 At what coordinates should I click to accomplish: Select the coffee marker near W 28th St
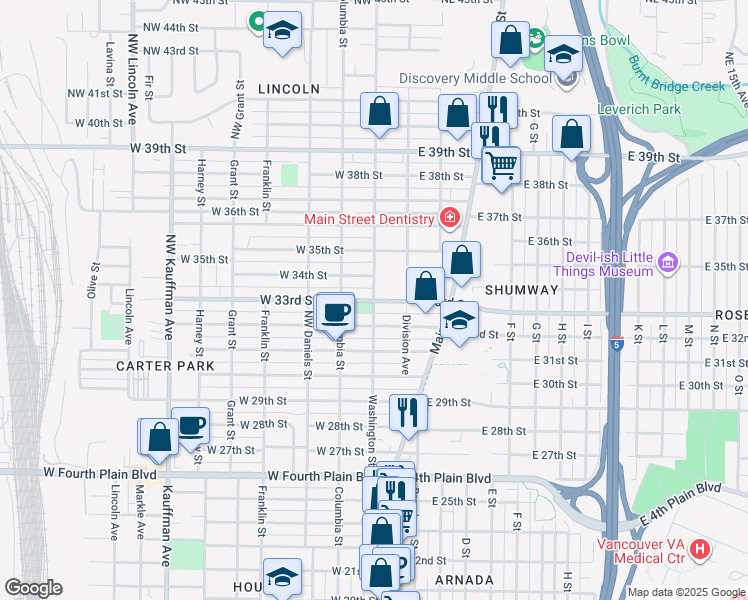[190, 427]
